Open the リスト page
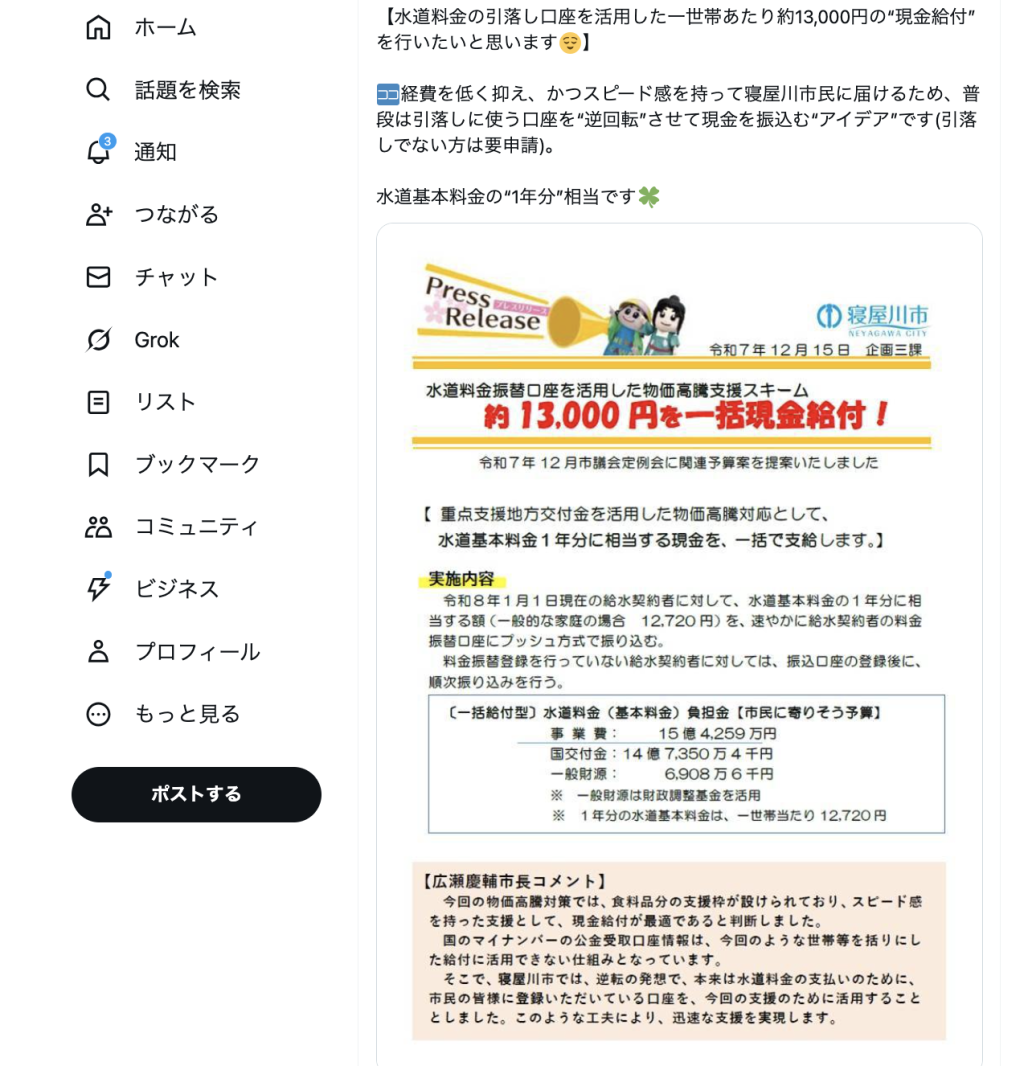This screenshot has width=1024, height=1066. point(141,402)
